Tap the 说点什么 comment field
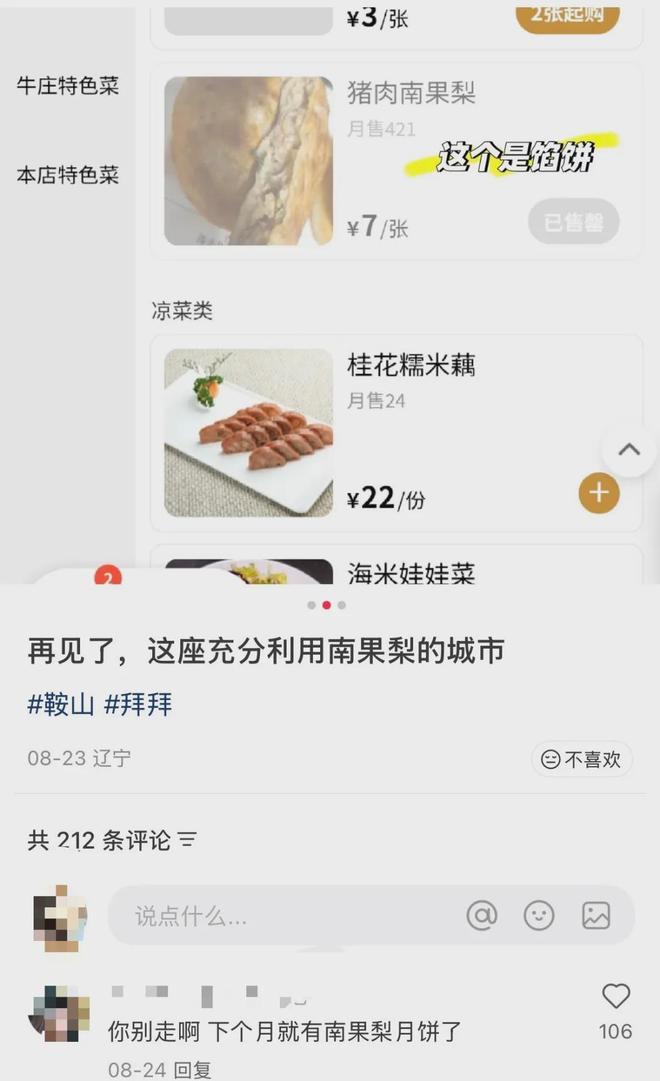Viewport: 660px width, 1081px height. point(280,915)
